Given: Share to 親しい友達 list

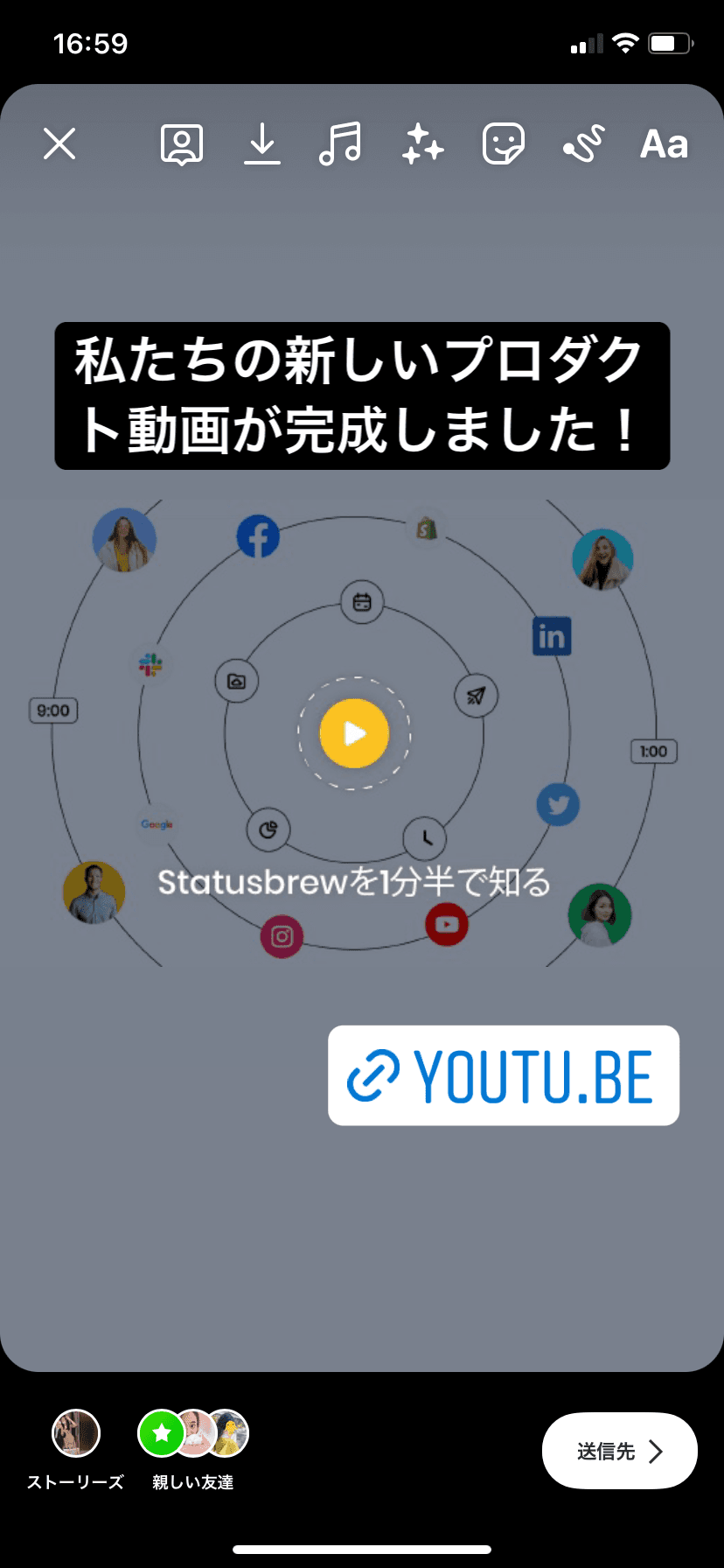Looking at the screenshot, I should coord(193,1435).
